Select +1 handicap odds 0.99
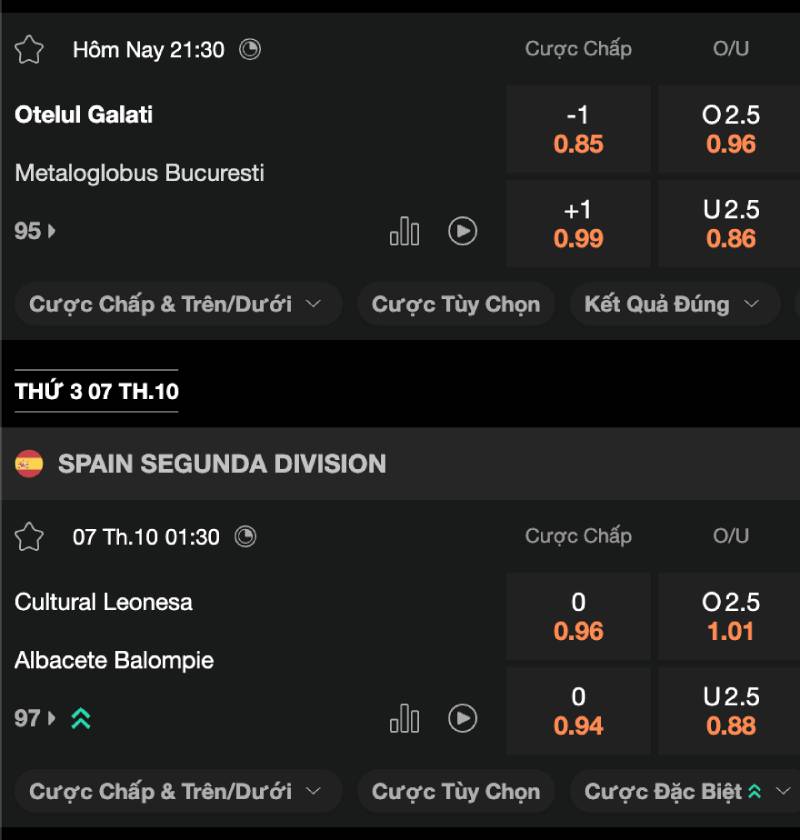 click(578, 224)
